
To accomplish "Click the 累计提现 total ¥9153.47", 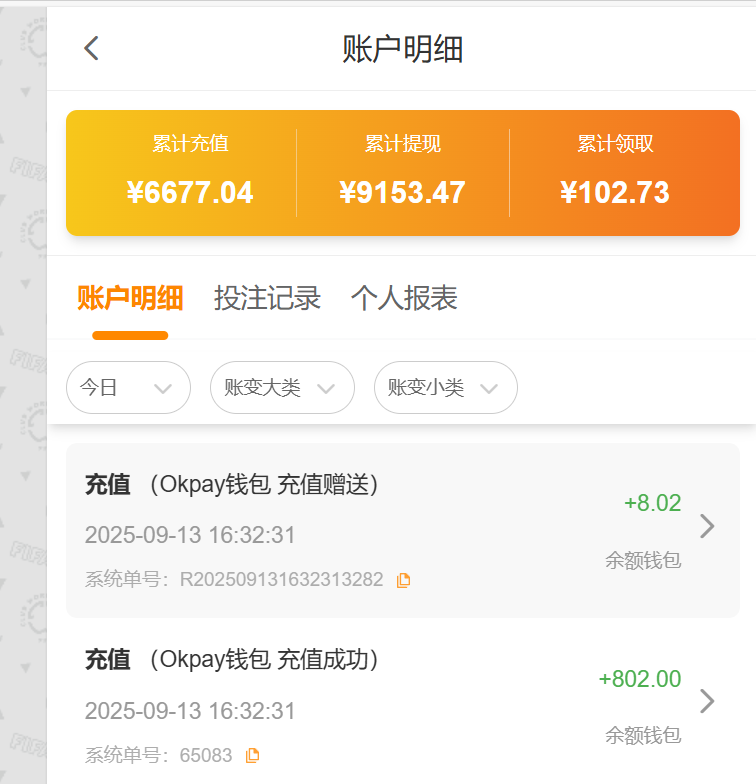I will [x=403, y=193].
